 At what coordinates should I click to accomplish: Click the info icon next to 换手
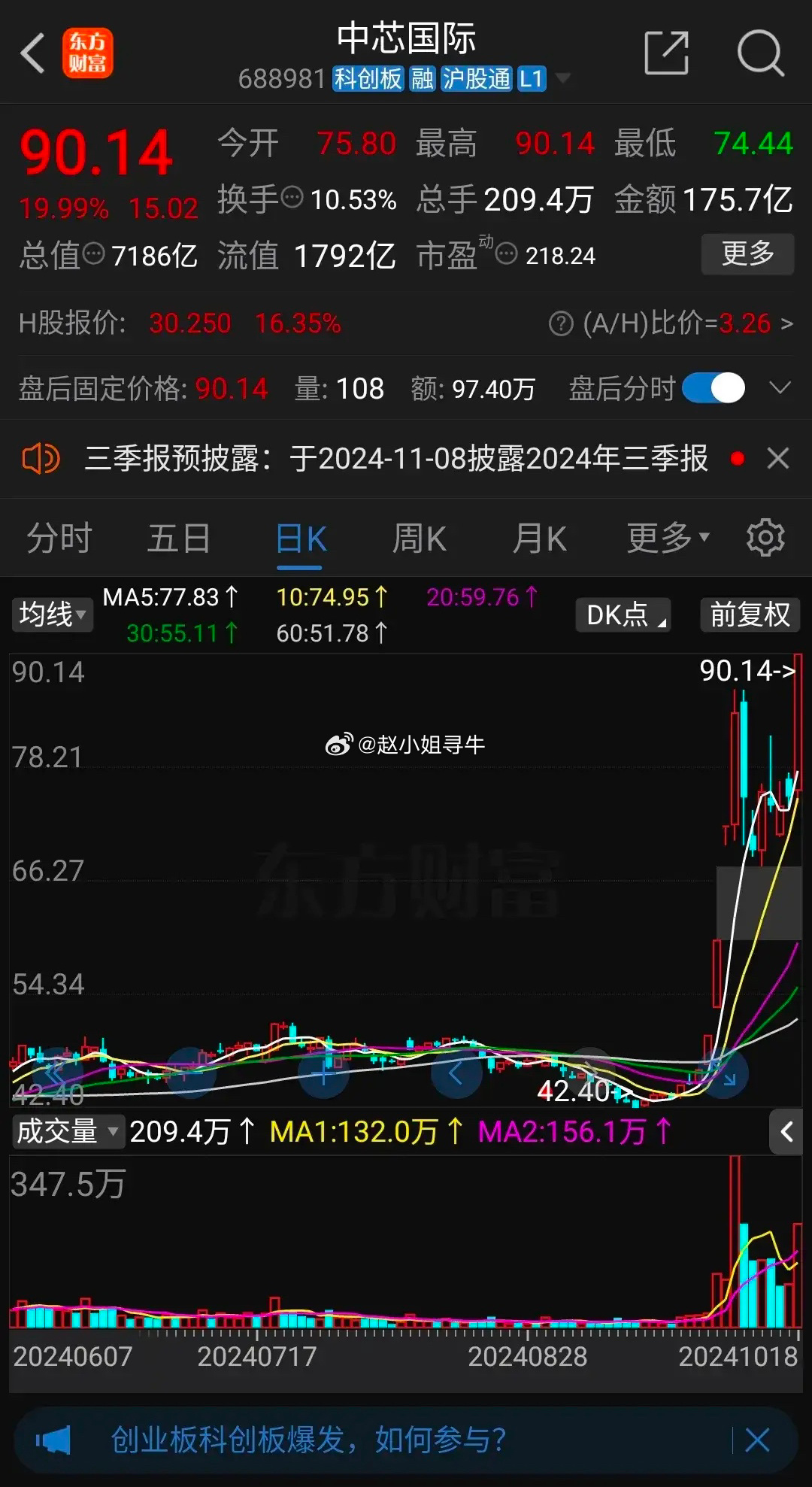291,198
